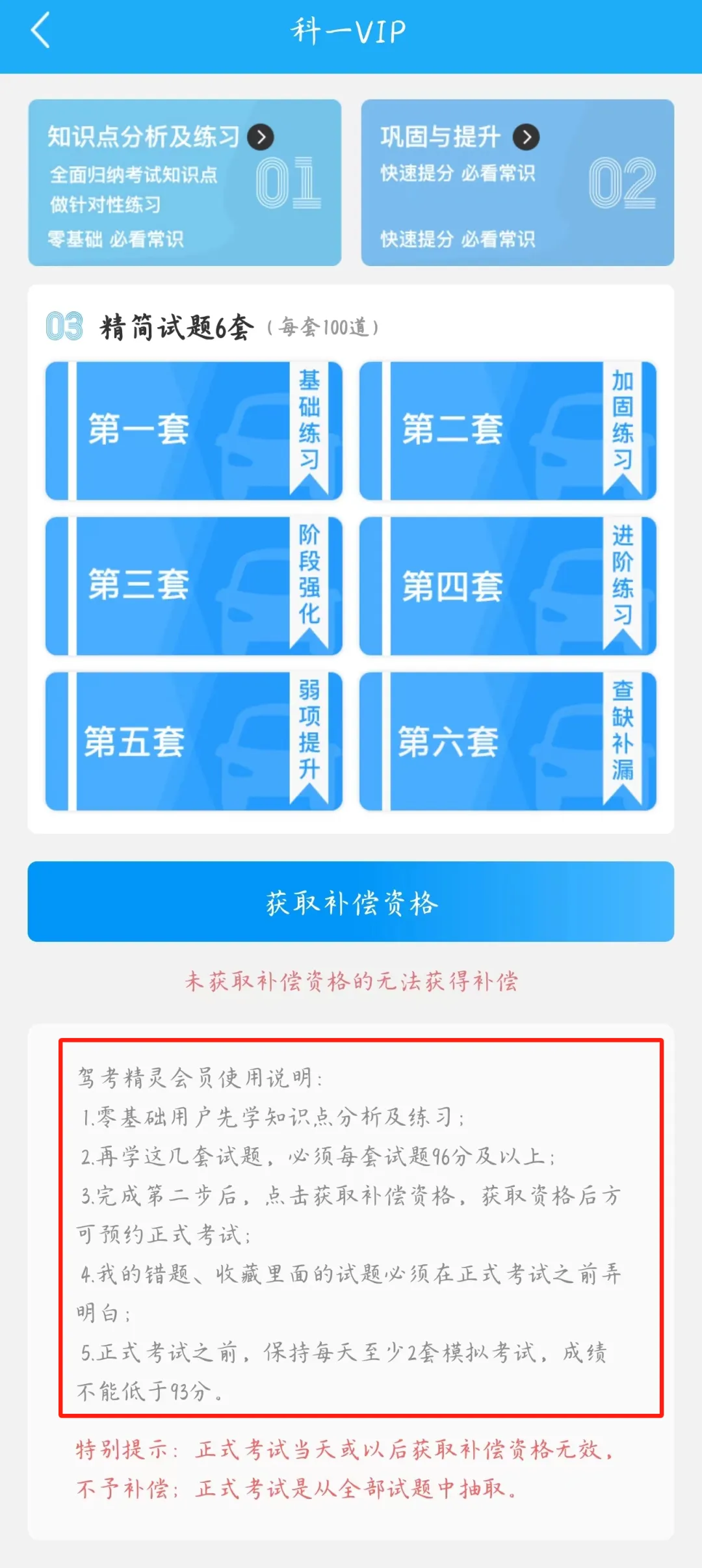Start 第一套 基础练习 test set
Viewport: 702px width, 1568px height.
point(194,431)
